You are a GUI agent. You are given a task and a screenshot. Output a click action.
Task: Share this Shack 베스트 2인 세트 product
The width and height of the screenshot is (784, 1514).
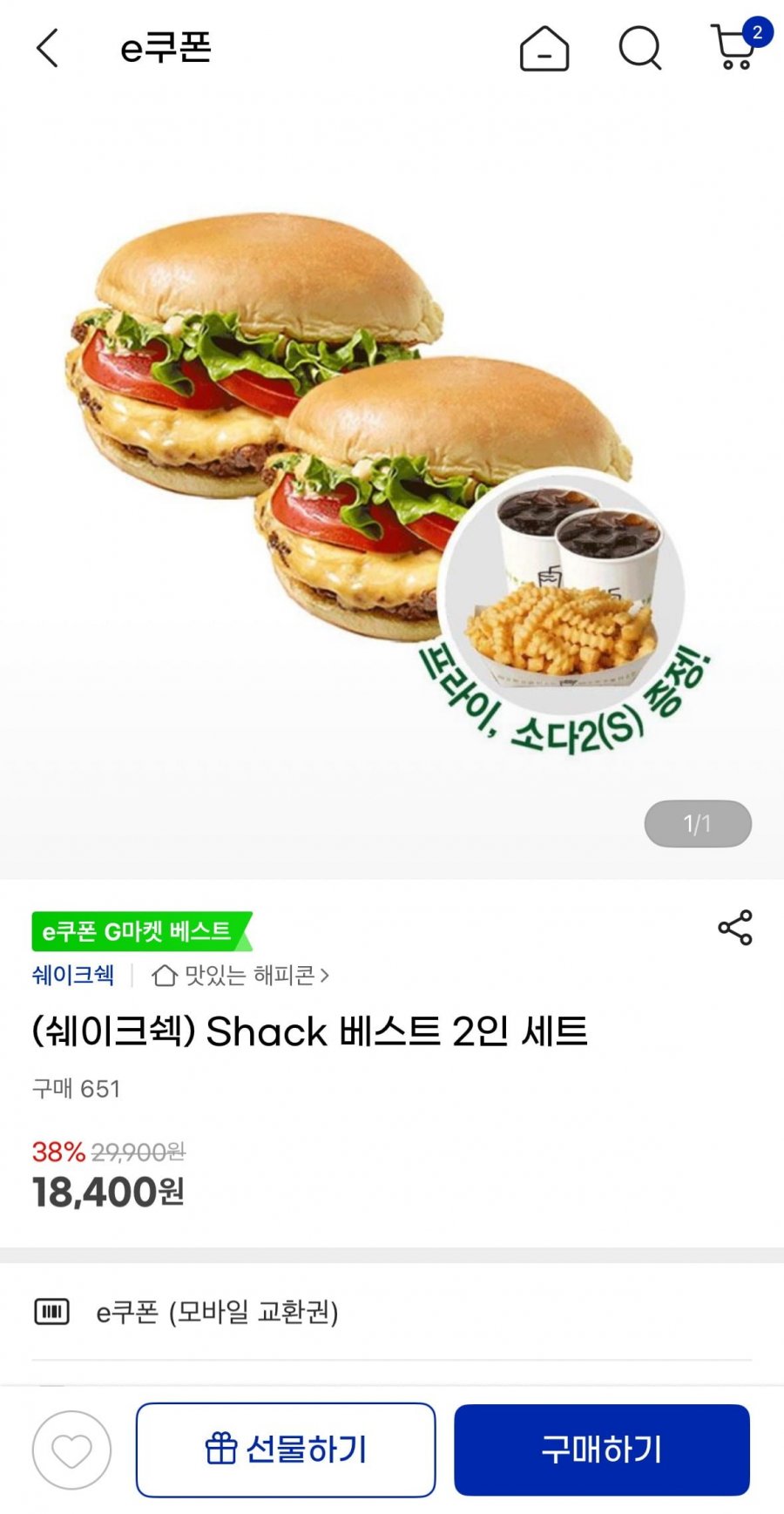point(735,928)
